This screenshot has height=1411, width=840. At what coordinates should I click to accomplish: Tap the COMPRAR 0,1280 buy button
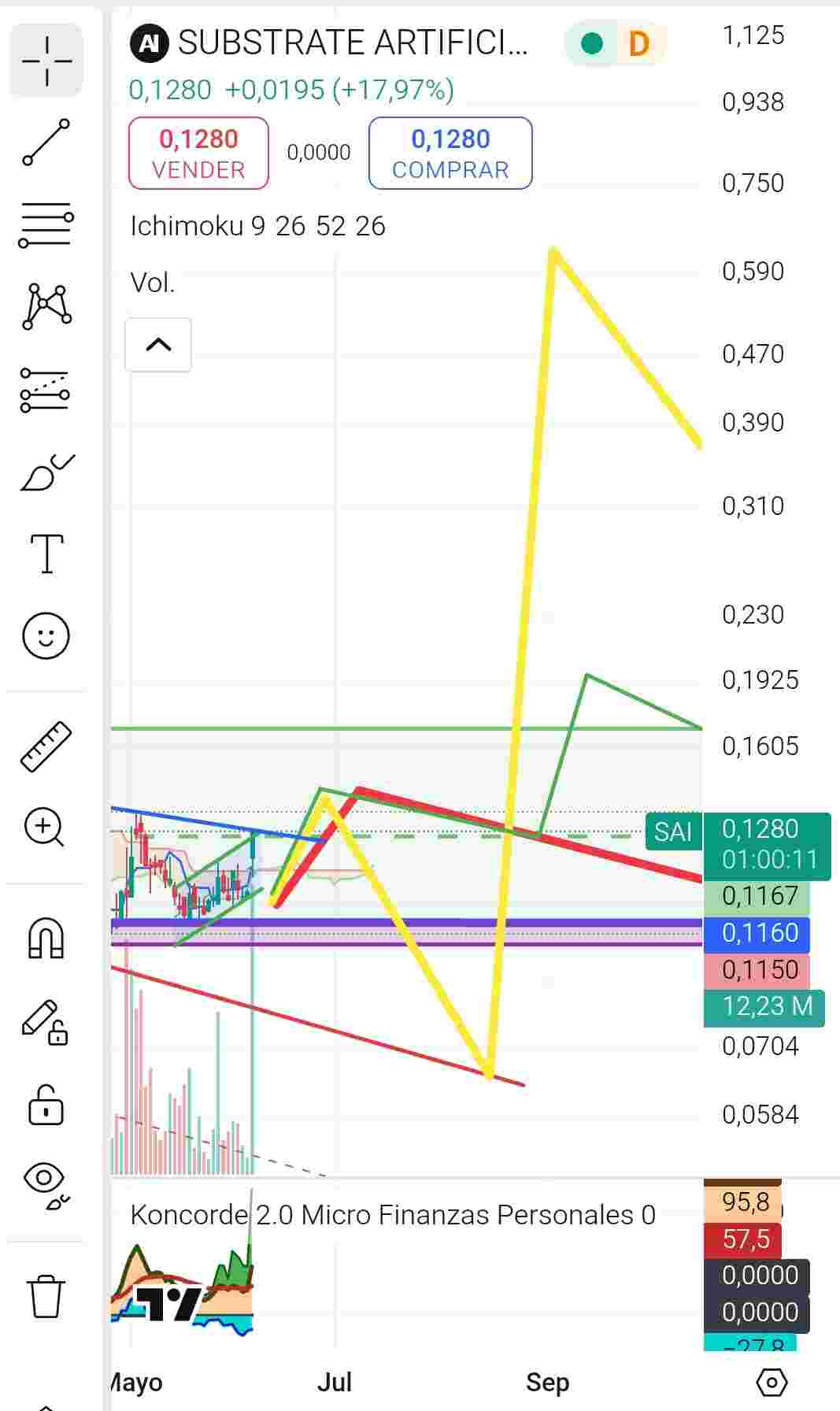(x=450, y=154)
